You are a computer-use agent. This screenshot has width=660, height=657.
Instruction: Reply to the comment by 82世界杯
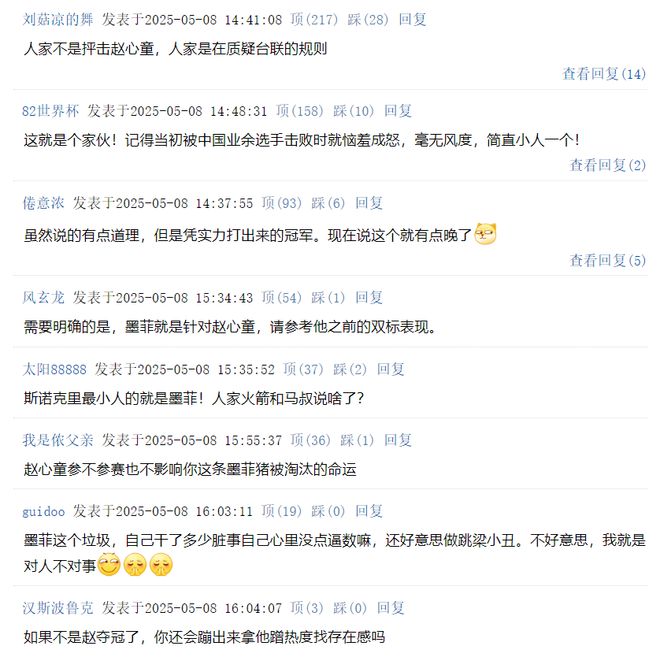pyautogui.click(x=398, y=111)
